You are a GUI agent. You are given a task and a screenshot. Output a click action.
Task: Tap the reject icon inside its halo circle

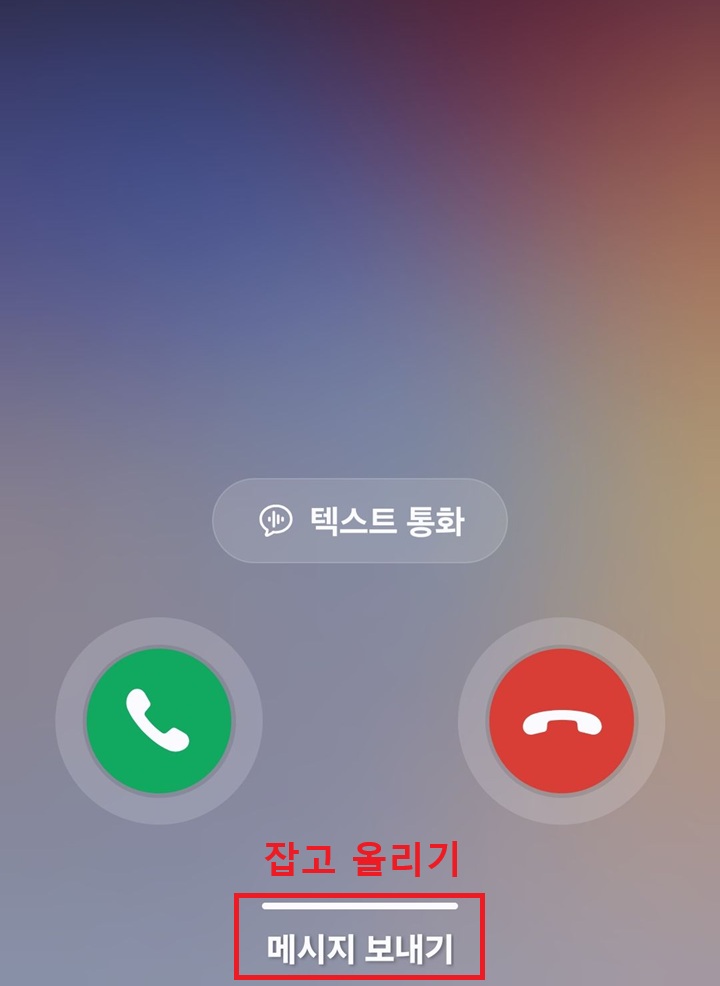(x=558, y=720)
